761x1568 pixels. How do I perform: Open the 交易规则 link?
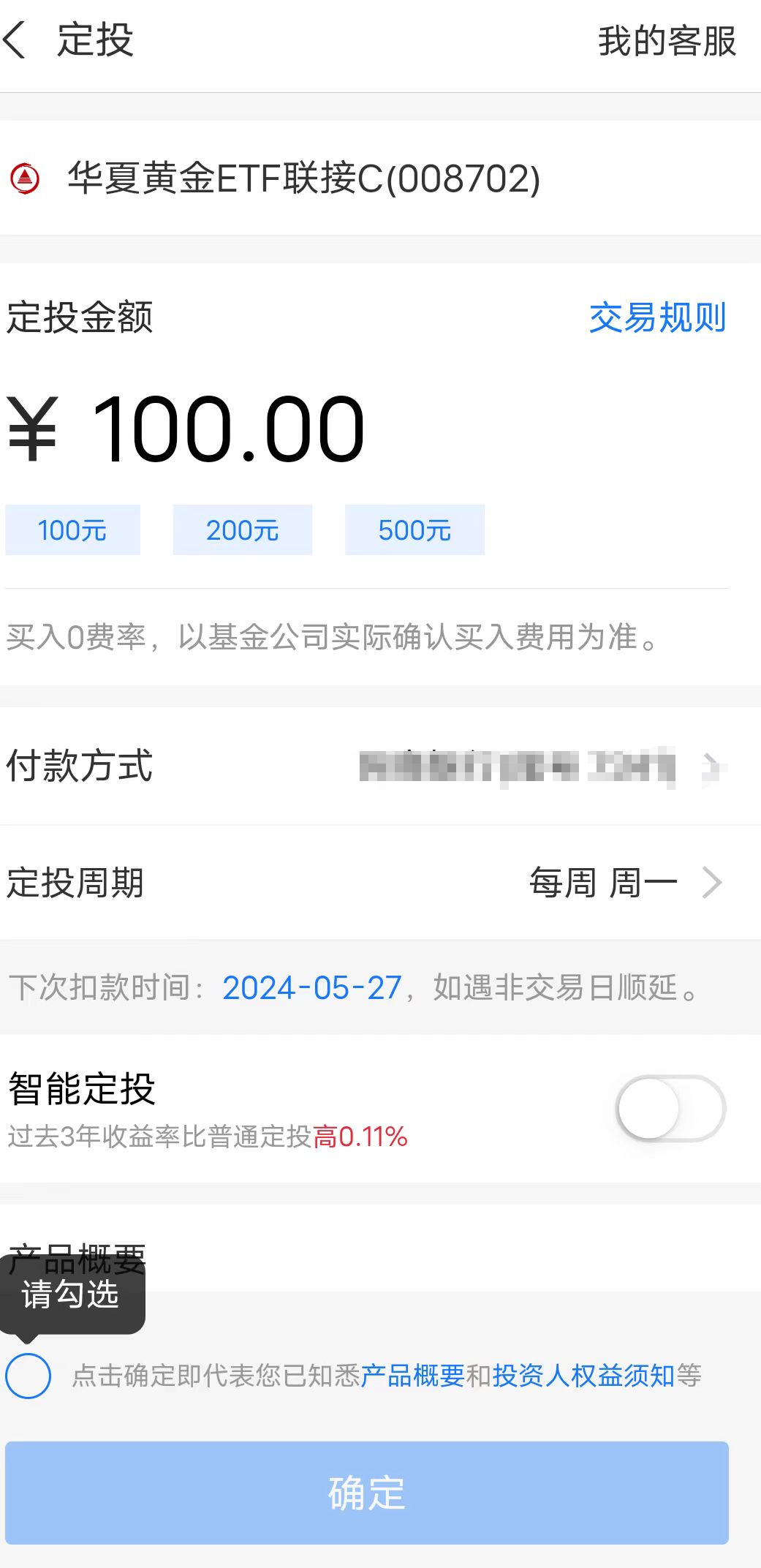pyautogui.click(x=656, y=317)
